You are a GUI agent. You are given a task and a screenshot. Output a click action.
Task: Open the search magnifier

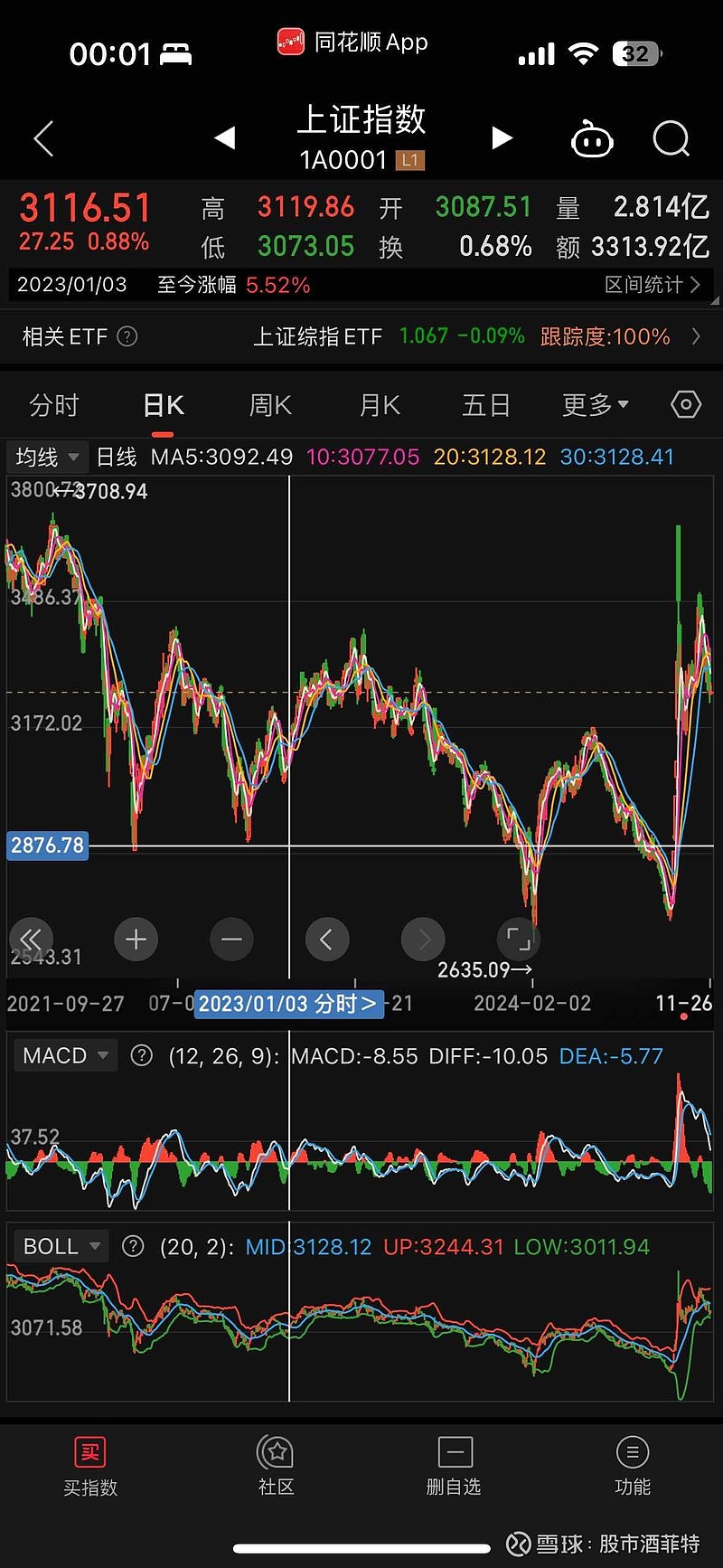pos(671,139)
